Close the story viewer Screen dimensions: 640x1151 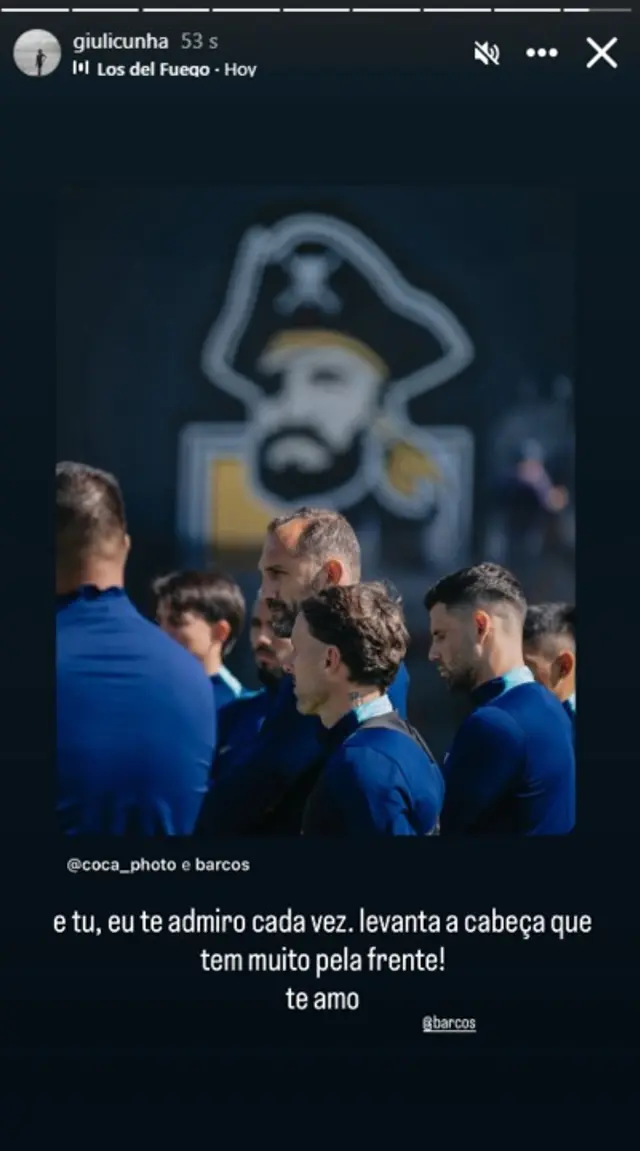pyautogui.click(x=601, y=53)
